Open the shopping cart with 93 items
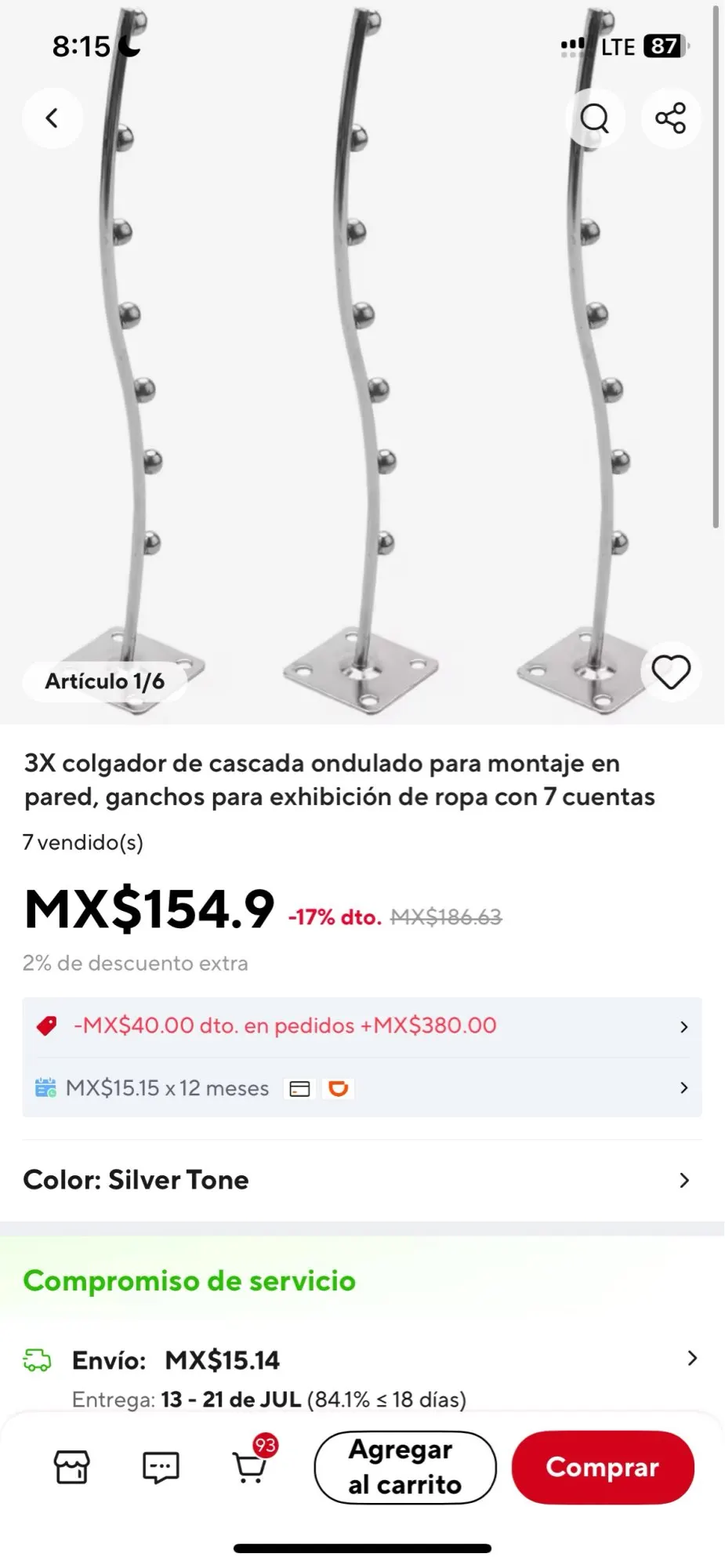This screenshot has height=1568, width=725. coord(251,1467)
